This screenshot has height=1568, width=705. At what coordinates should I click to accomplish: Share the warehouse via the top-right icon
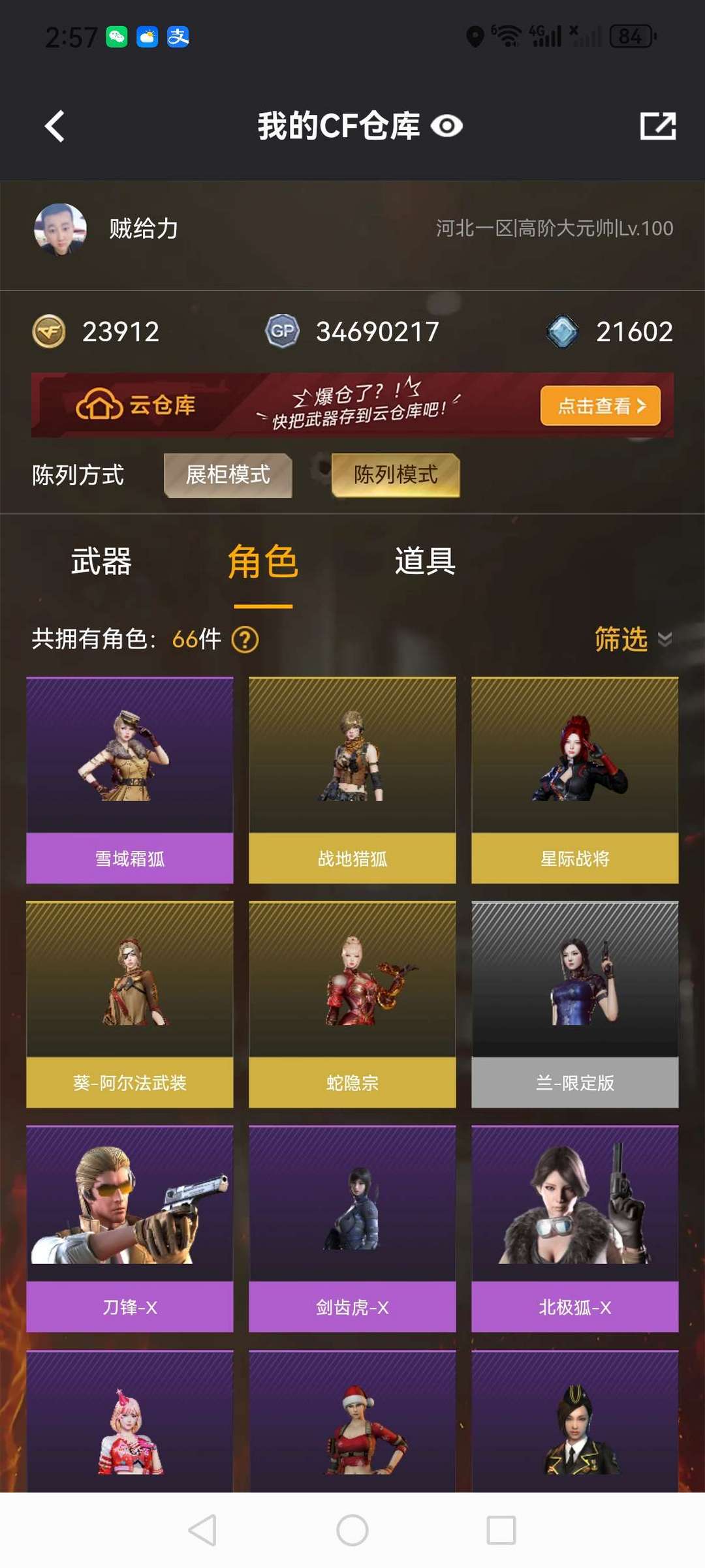(657, 126)
